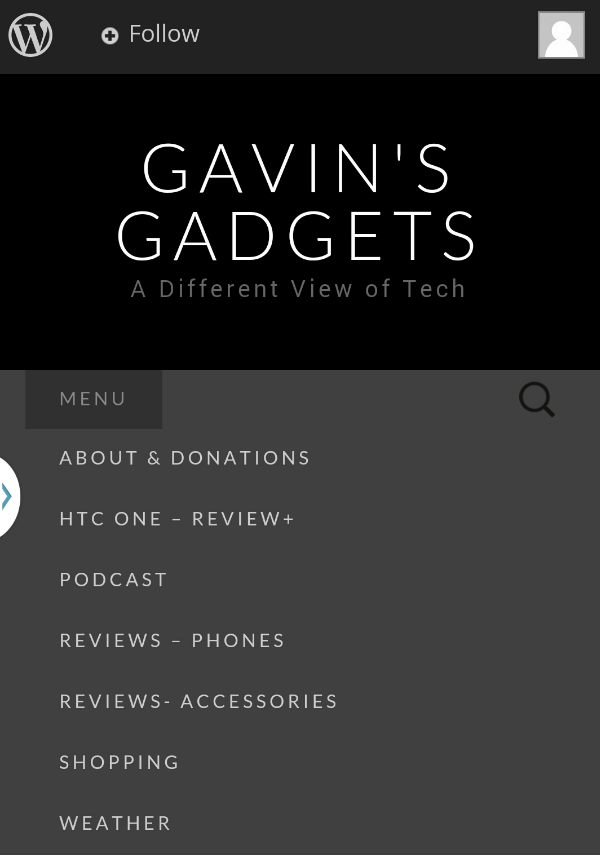
Task: Open HTC One – Review+ page
Action: pos(177,519)
